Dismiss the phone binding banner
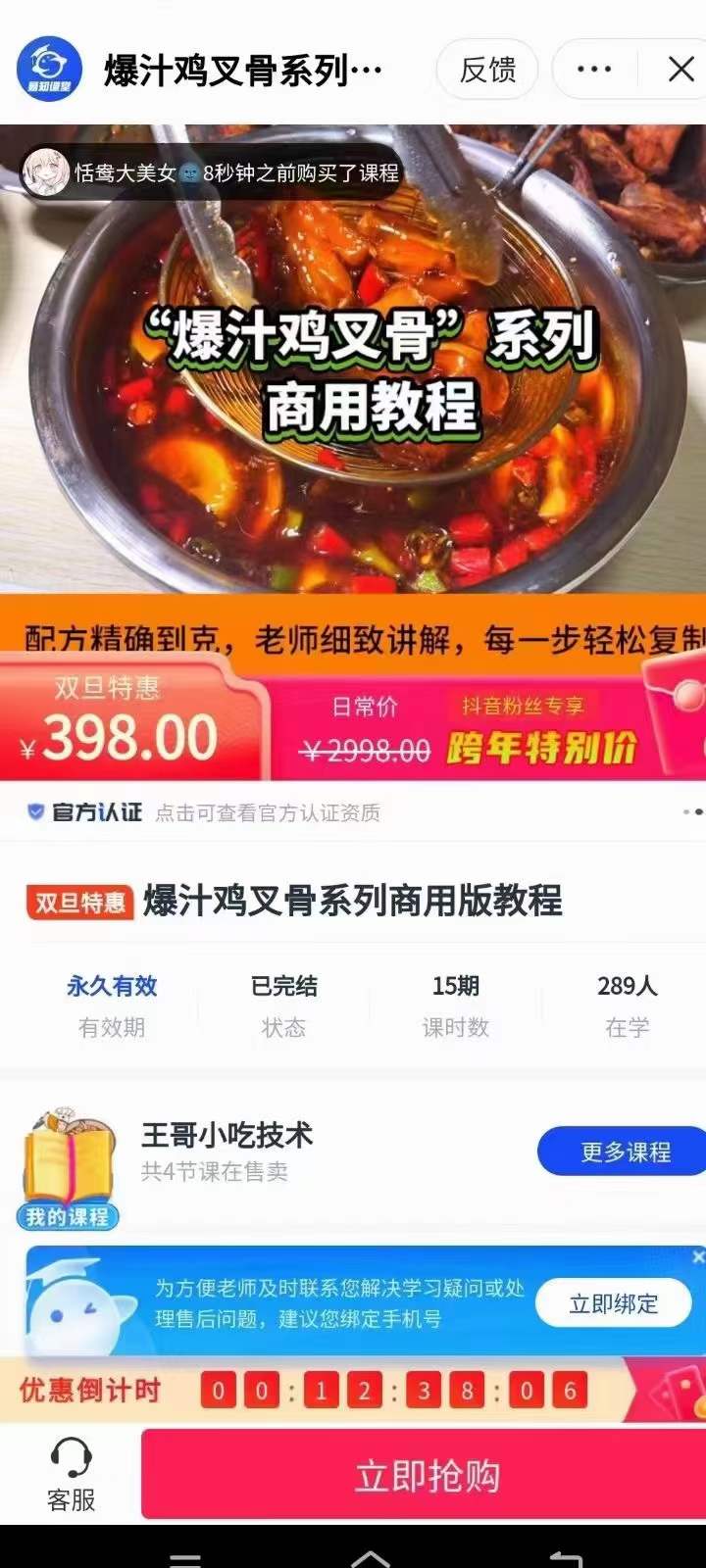Viewport: 706px width, 1568px height. tap(696, 1256)
